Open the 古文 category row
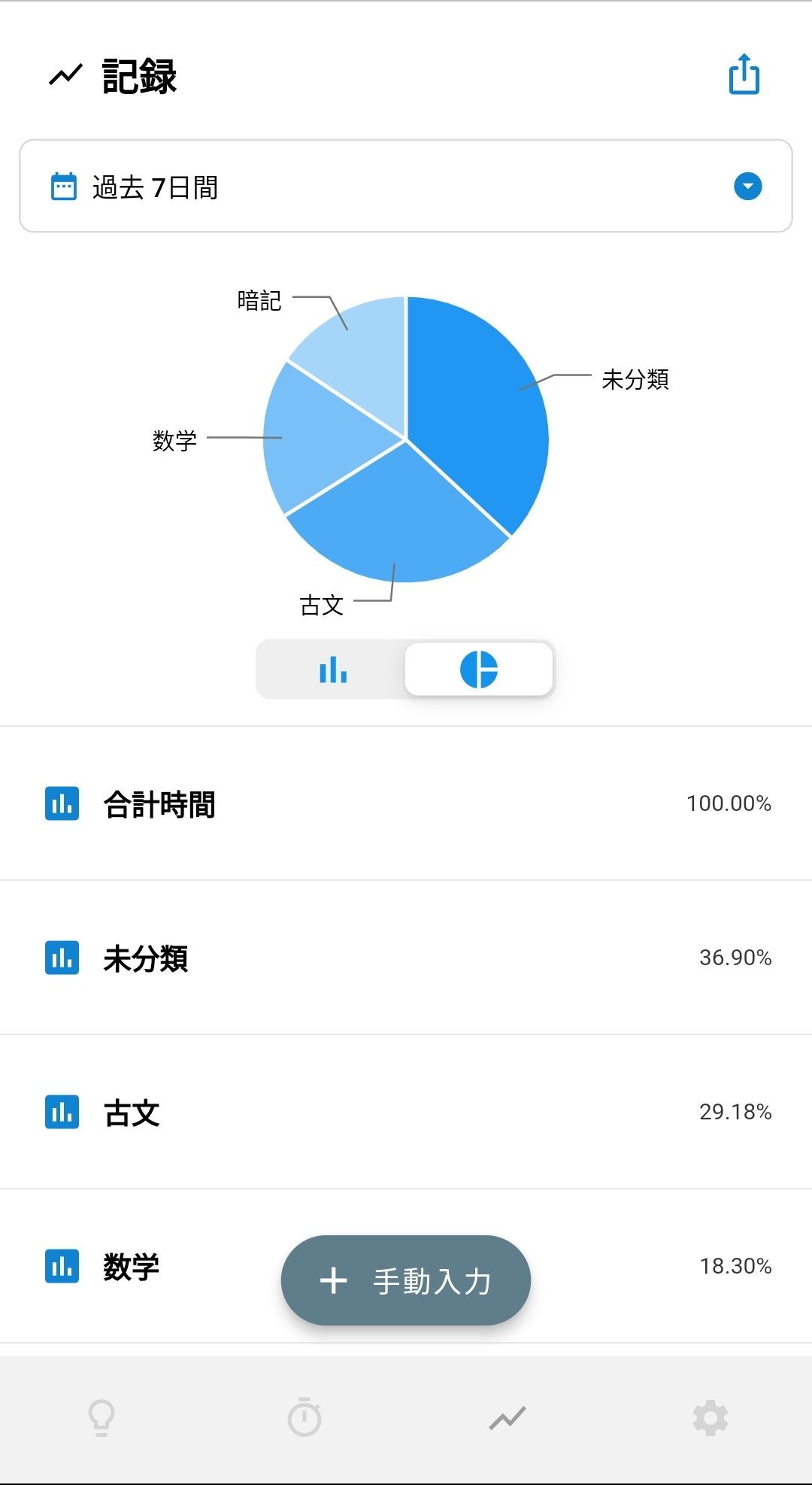812x1485 pixels. click(406, 1112)
